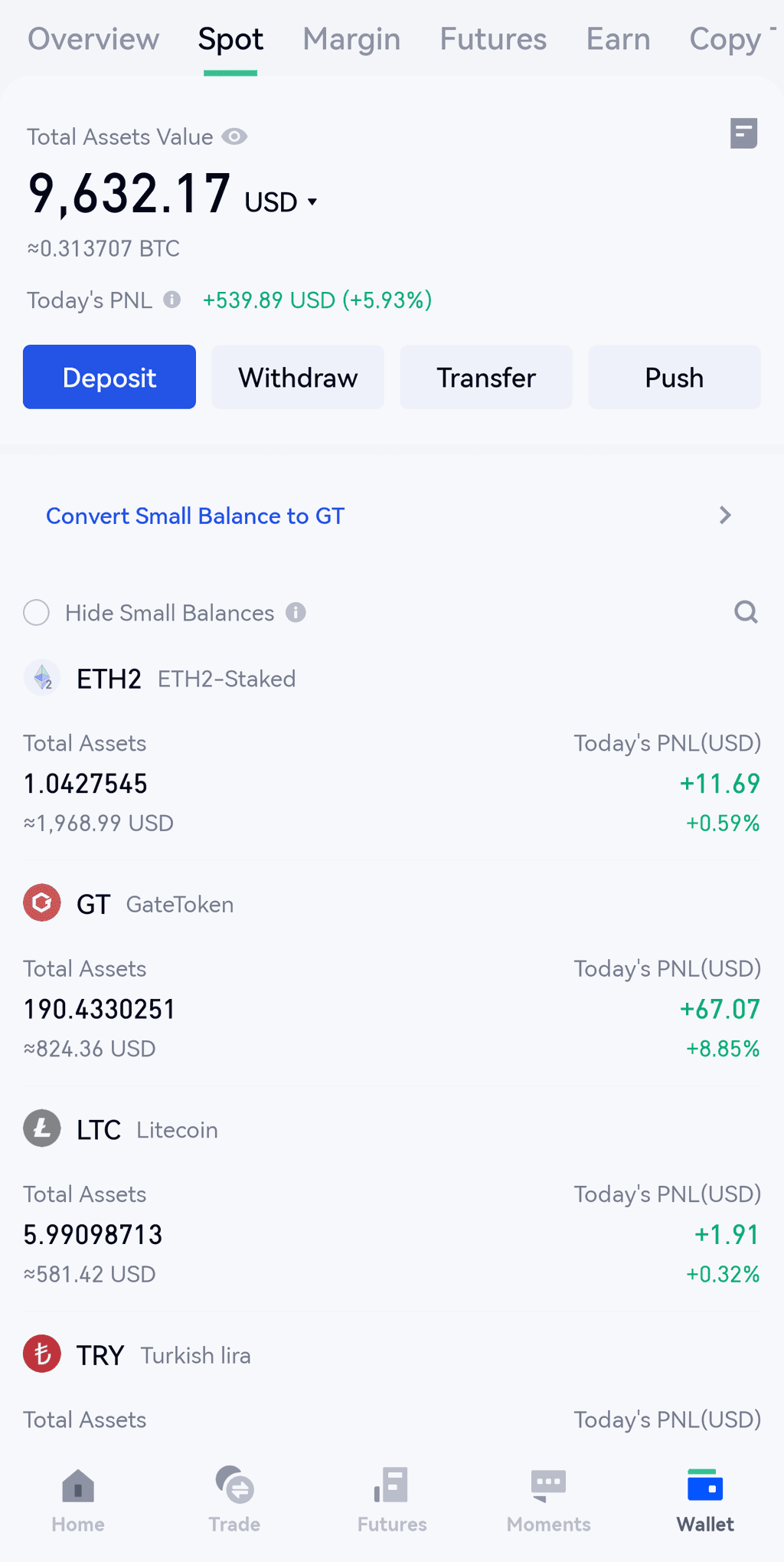Open the transaction history icon
This screenshot has height=1562, width=784.
(743, 133)
